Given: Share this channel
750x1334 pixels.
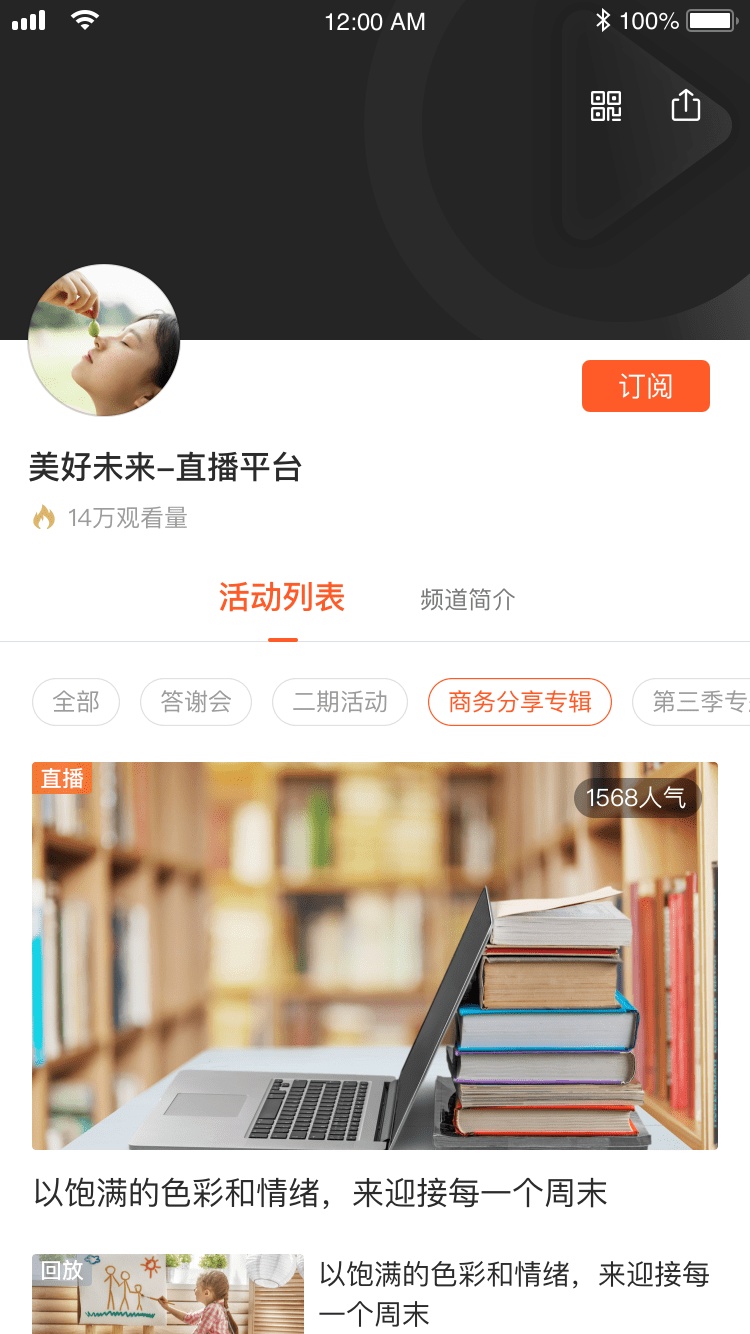Looking at the screenshot, I should pyautogui.click(x=685, y=105).
